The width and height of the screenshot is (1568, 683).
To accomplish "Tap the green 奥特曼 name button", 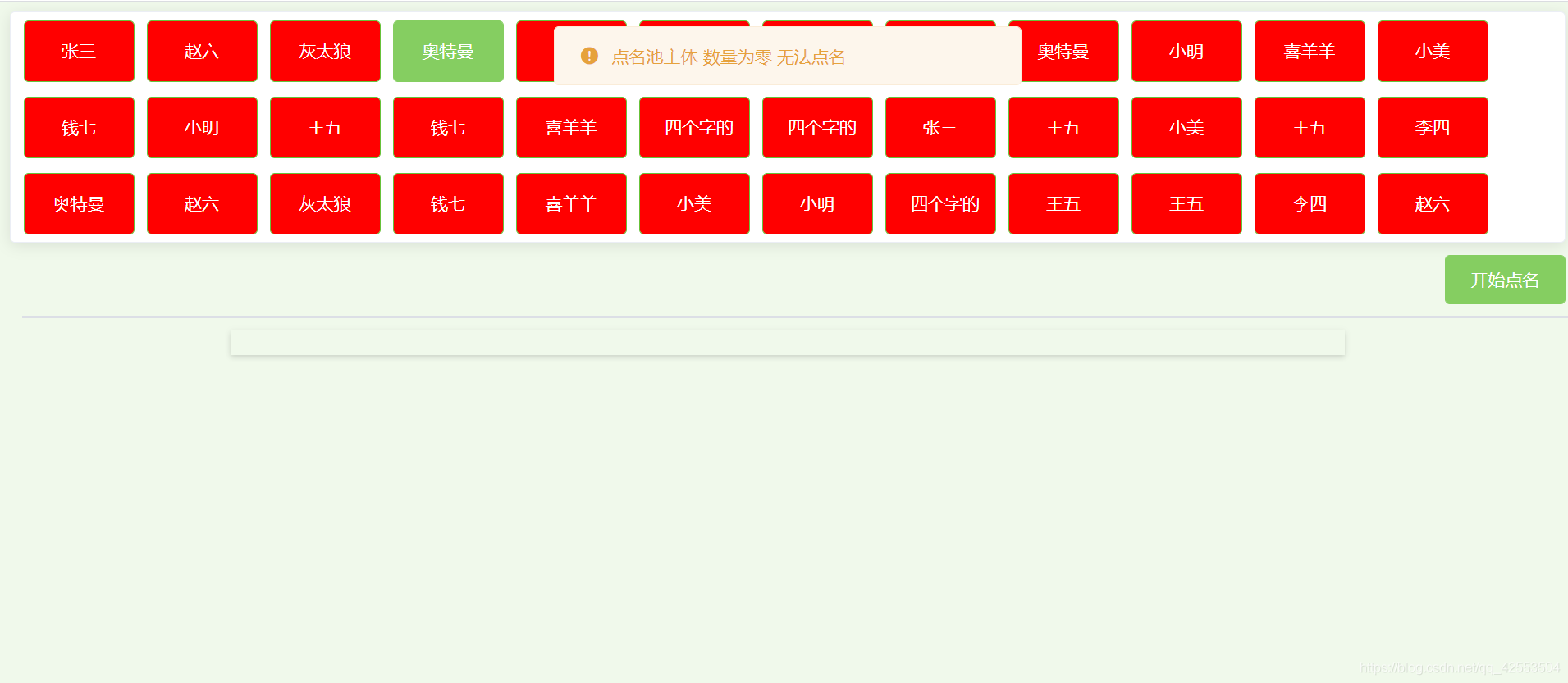I will point(448,52).
